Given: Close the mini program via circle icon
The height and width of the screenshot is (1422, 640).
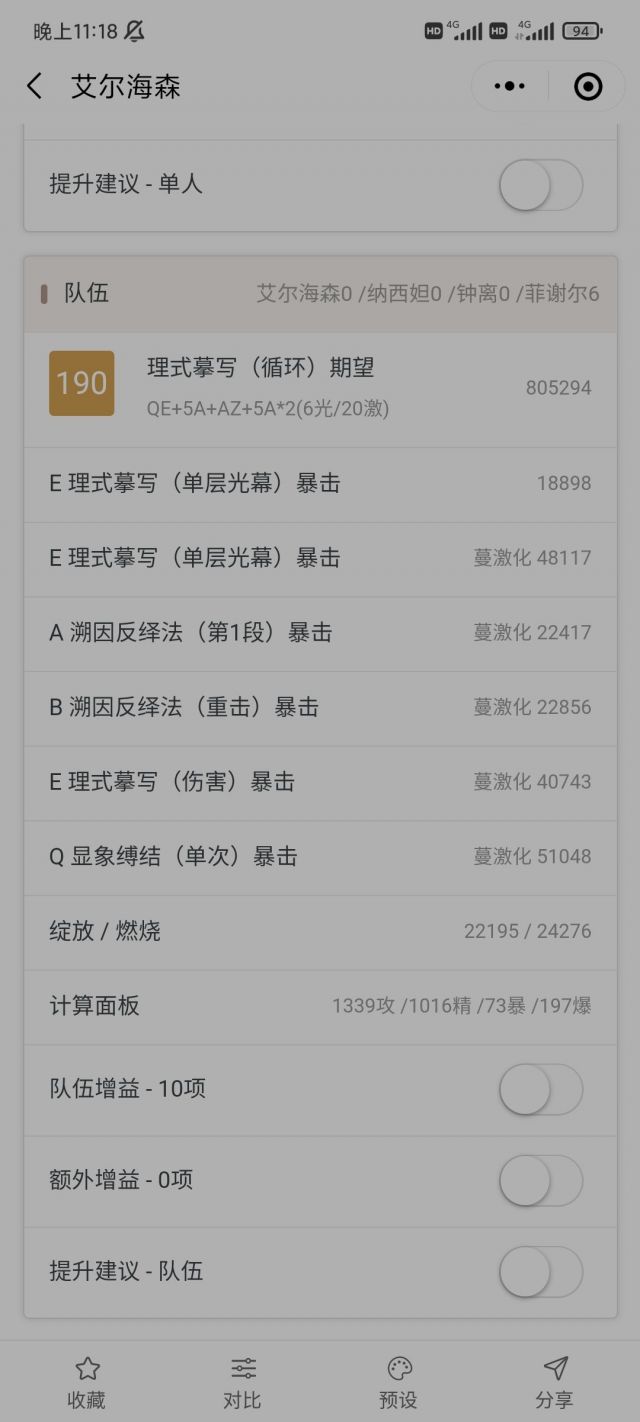Looking at the screenshot, I should (588, 87).
